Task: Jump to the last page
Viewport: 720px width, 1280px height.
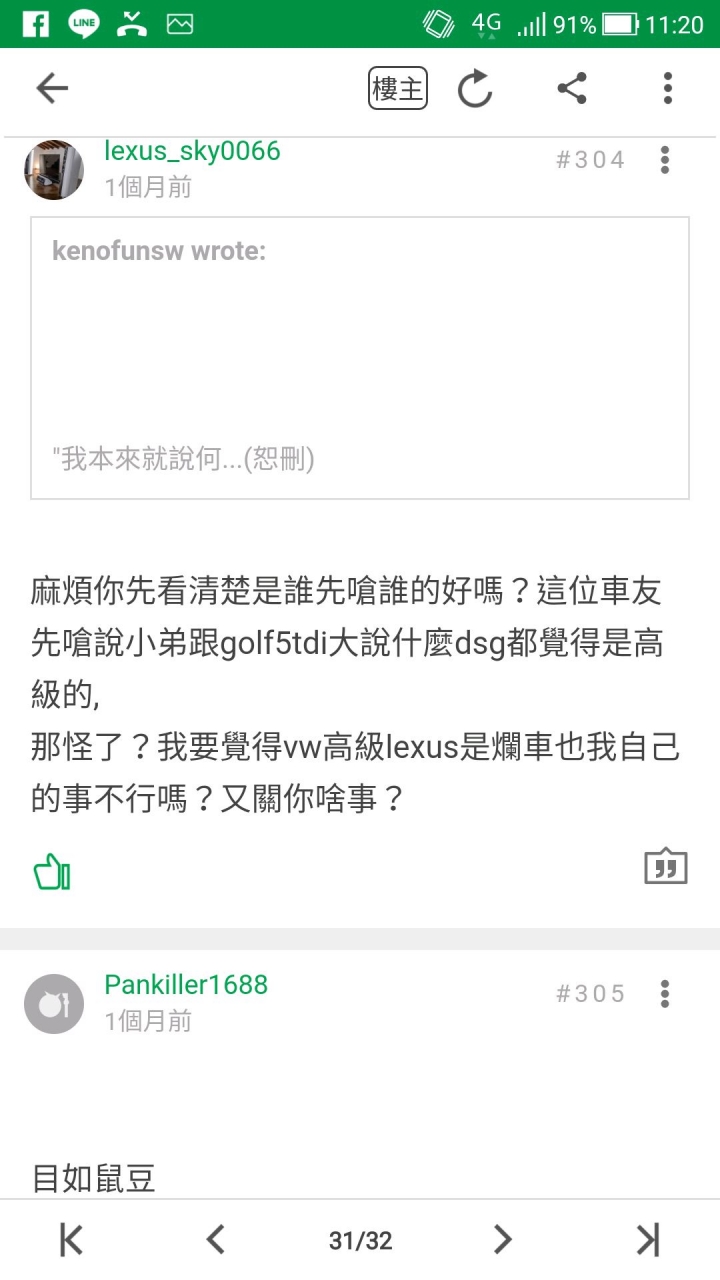Action: click(x=648, y=1240)
